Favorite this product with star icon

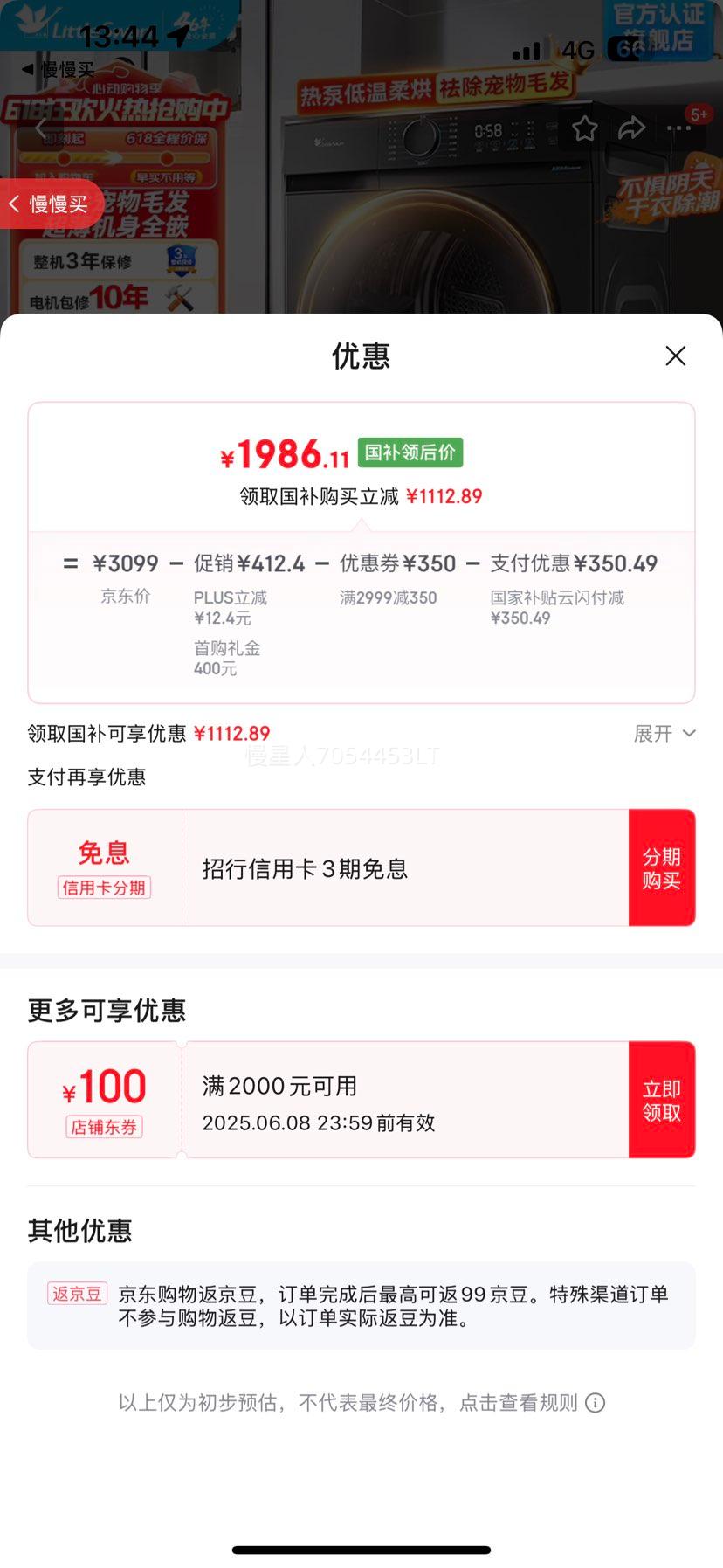tap(584, 129)
